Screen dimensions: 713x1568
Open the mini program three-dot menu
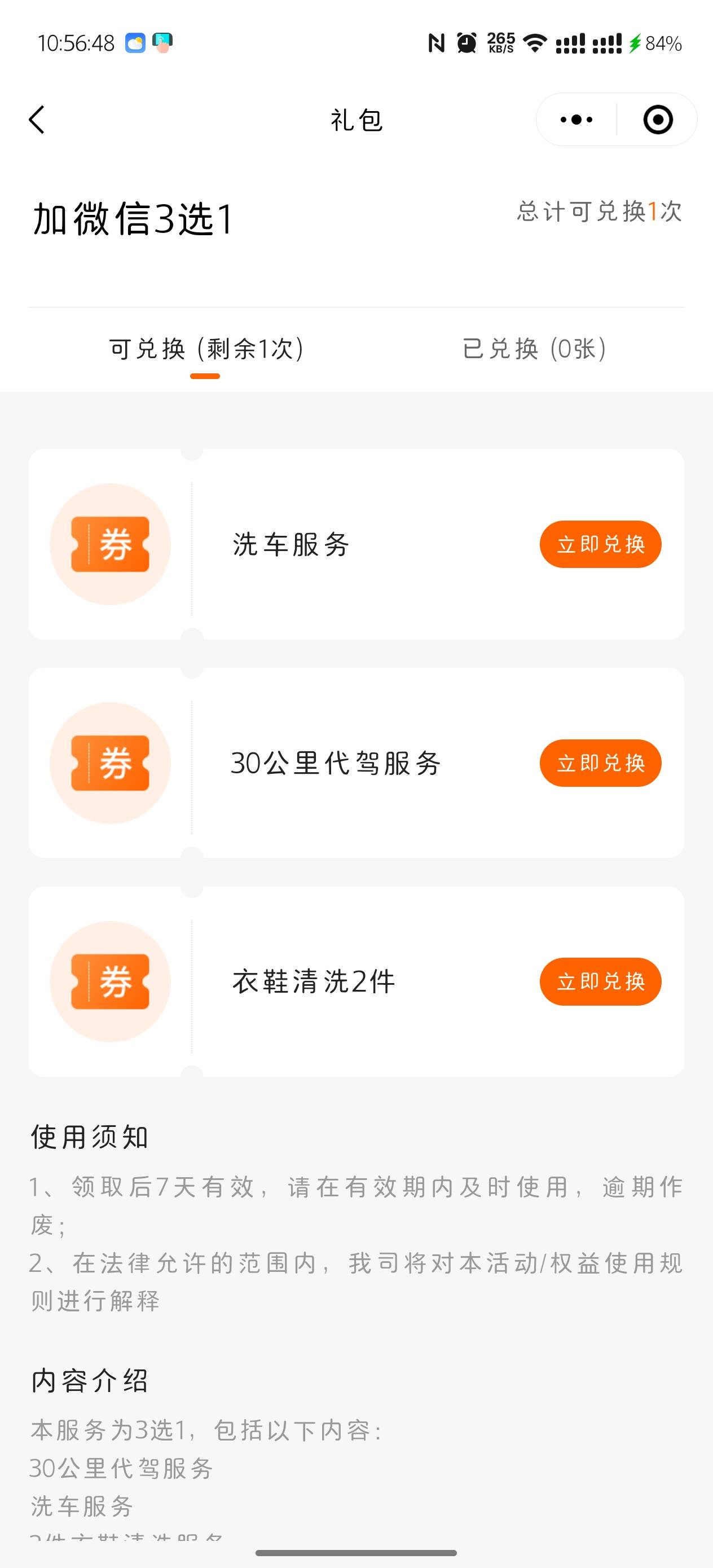576,120
